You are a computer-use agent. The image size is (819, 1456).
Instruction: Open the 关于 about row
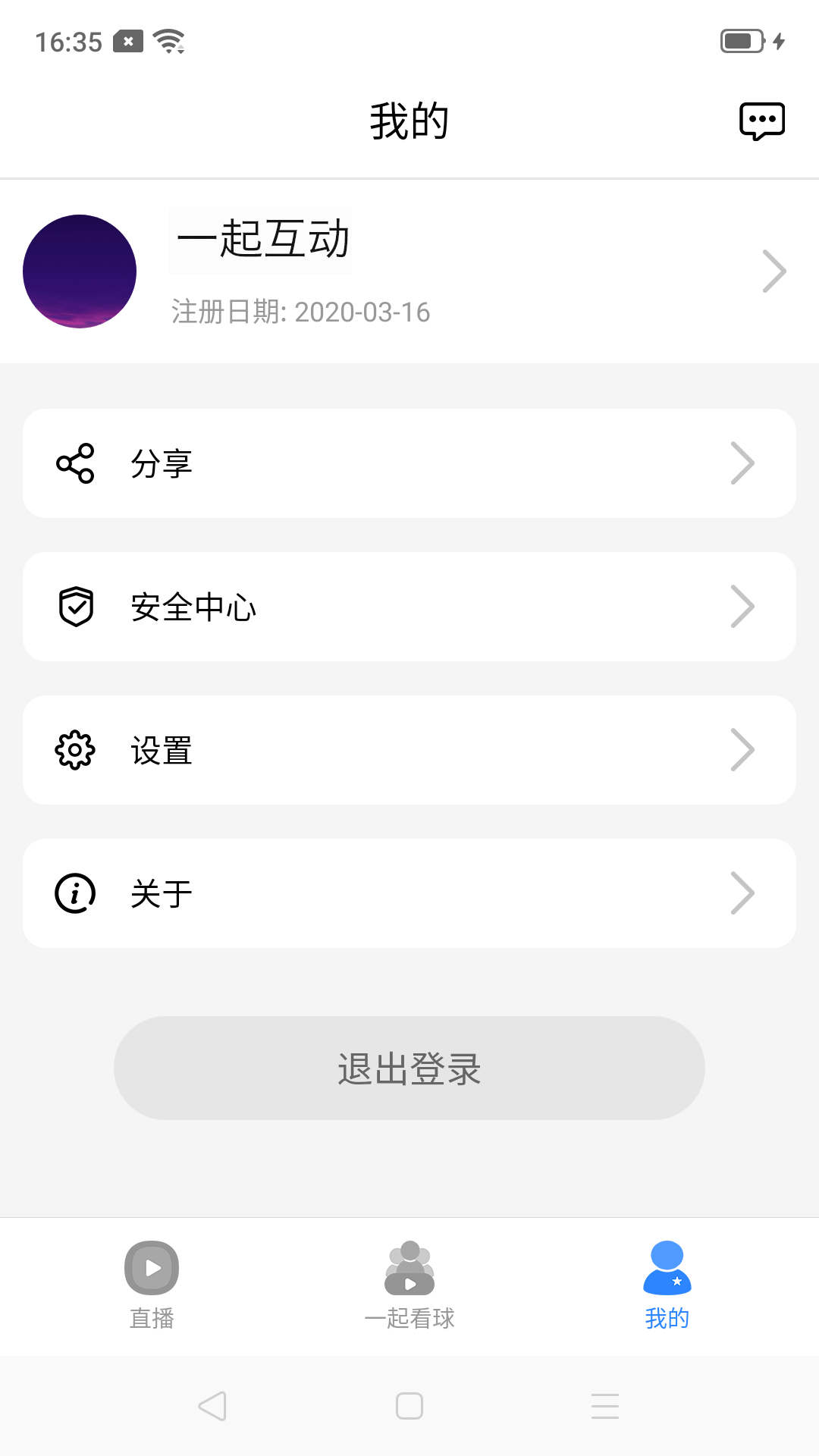(409, 893)
